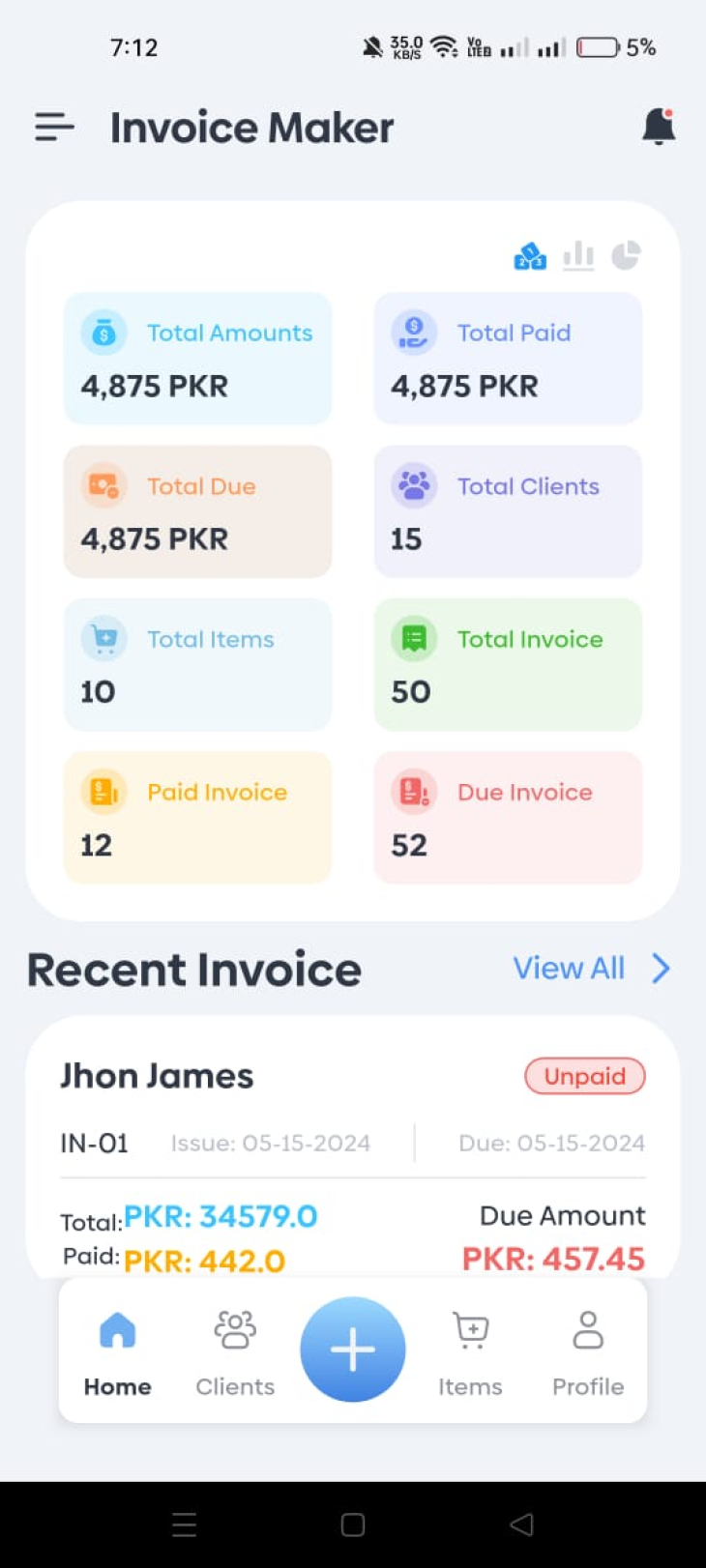
Task: Open the Paid Invoice card
Action: pyautogui.click(x=197, y=817)
